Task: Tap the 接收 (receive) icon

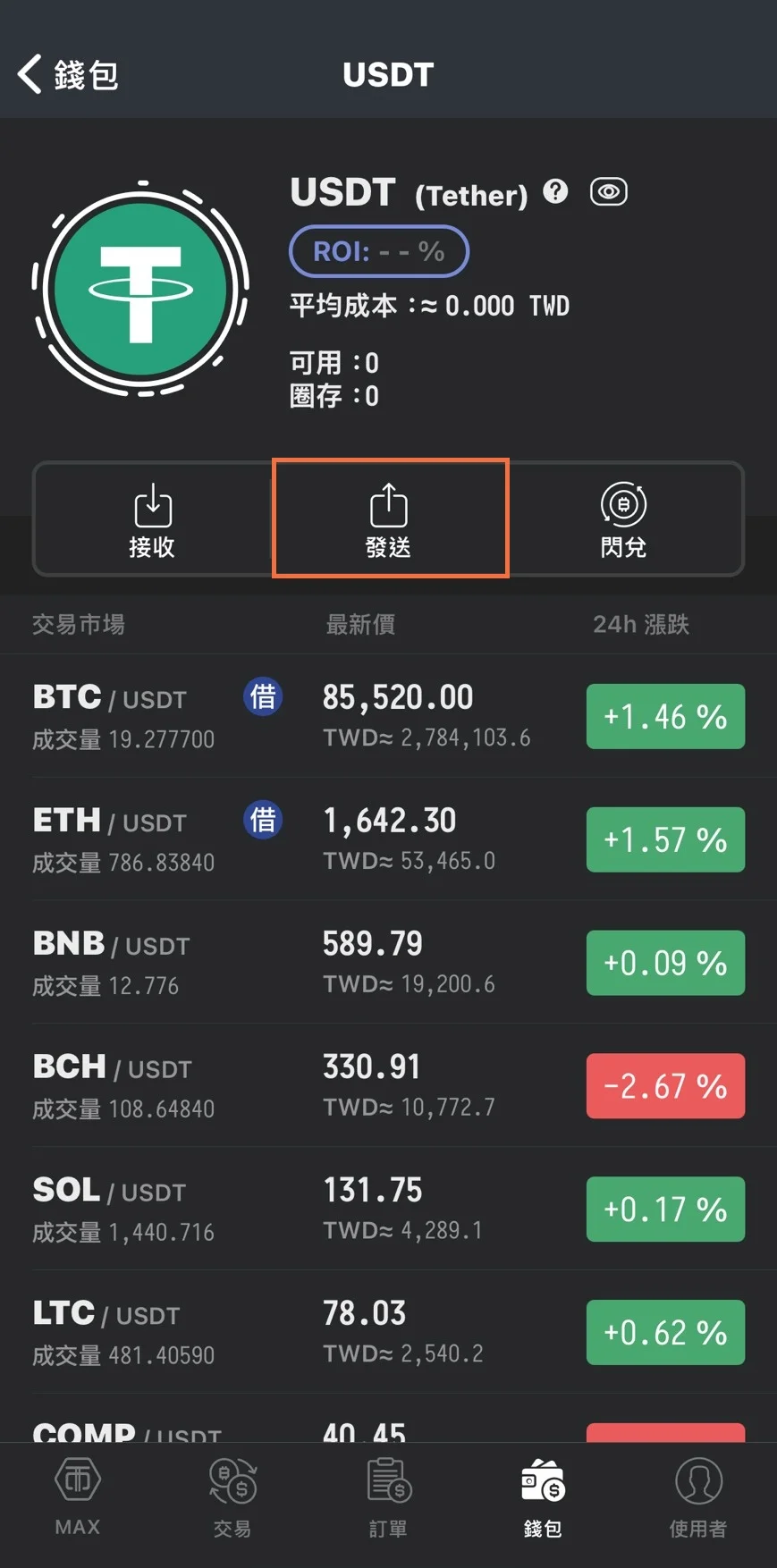Action: pos(152,518)
